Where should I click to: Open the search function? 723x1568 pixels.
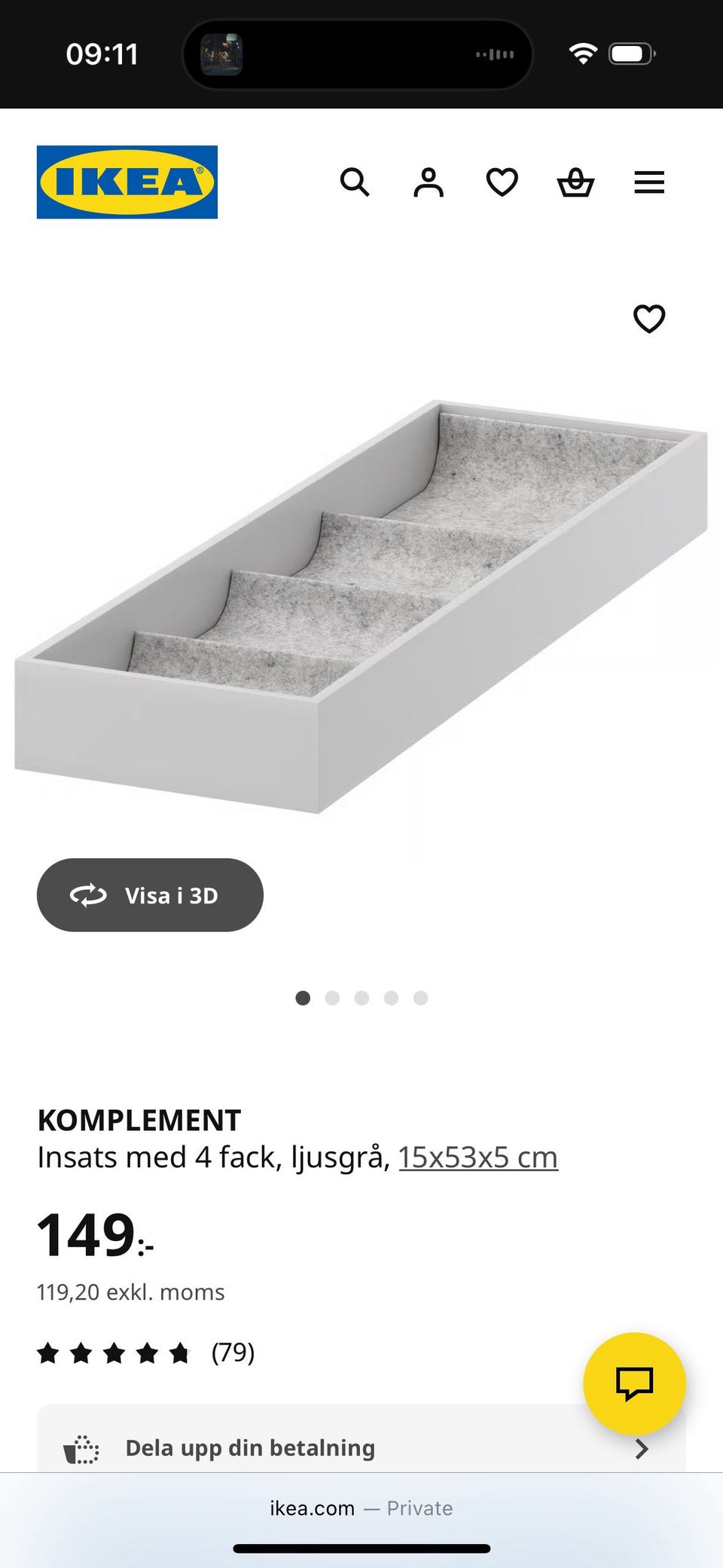[x=355, y=182]
